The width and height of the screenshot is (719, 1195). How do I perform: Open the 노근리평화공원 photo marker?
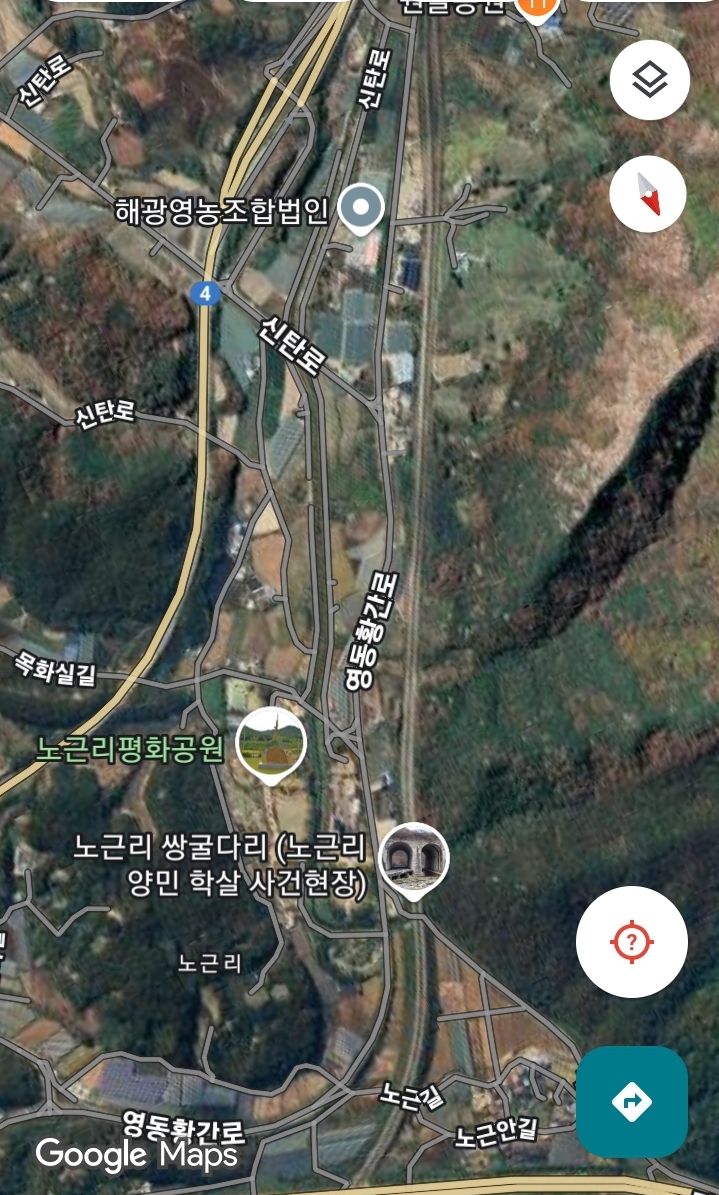pyautogui.click(x=271, y=746)
